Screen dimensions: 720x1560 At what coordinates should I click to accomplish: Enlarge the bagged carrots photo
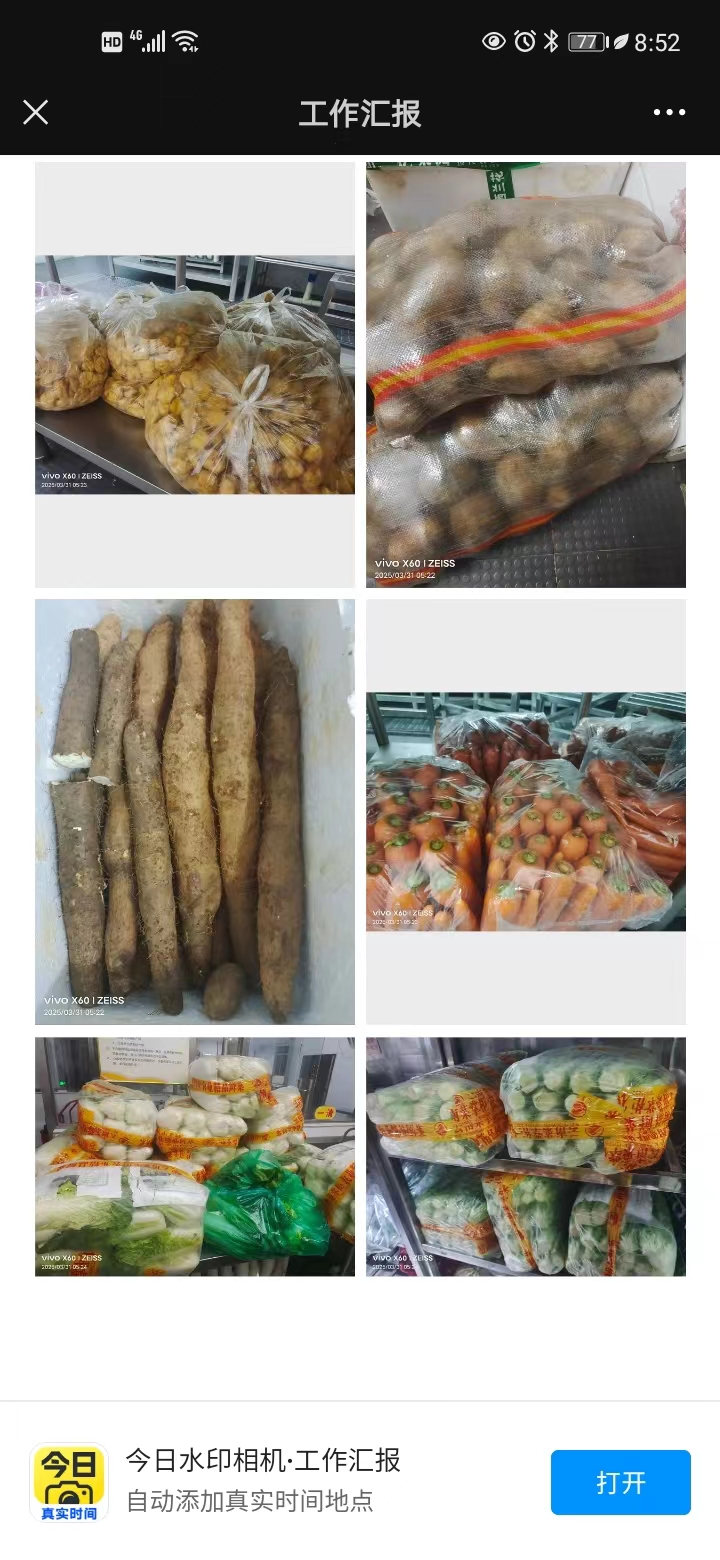point(525,811)
